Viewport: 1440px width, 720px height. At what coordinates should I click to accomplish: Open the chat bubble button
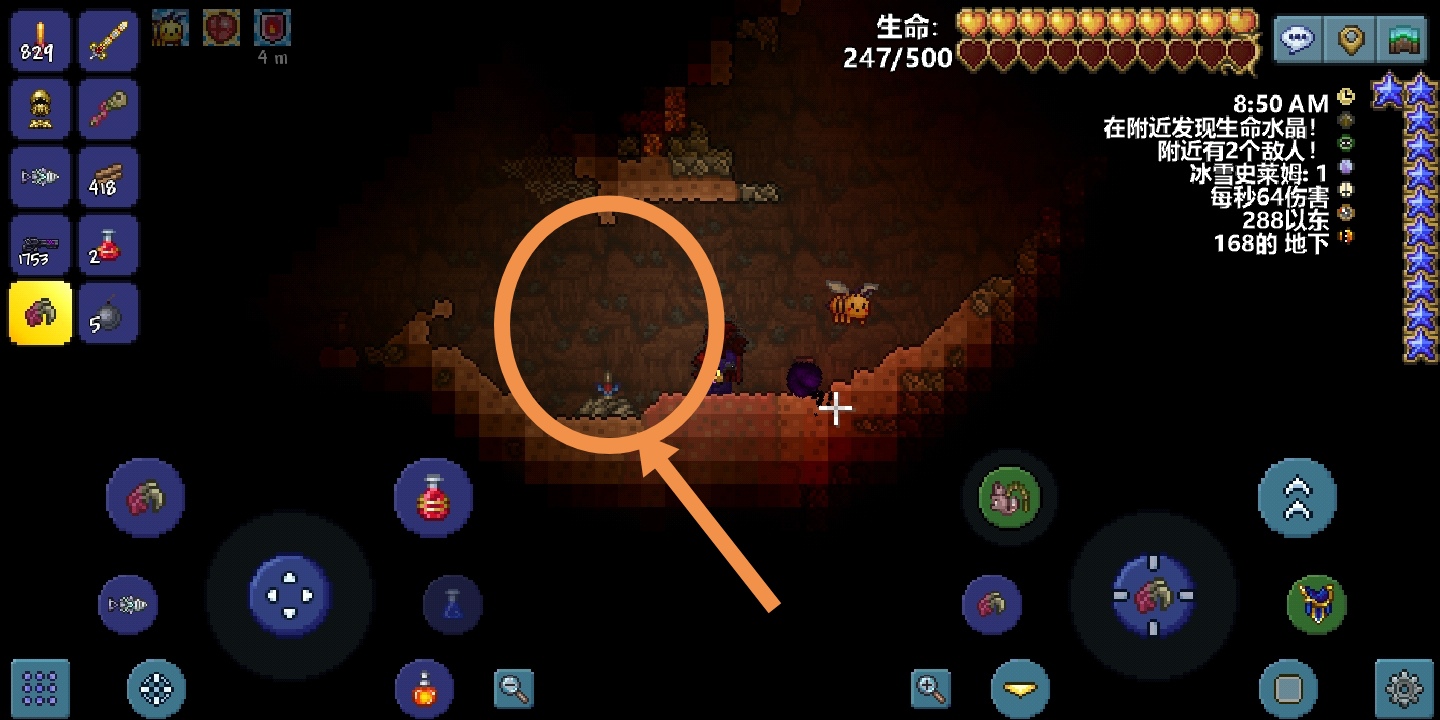[1299, 41]
